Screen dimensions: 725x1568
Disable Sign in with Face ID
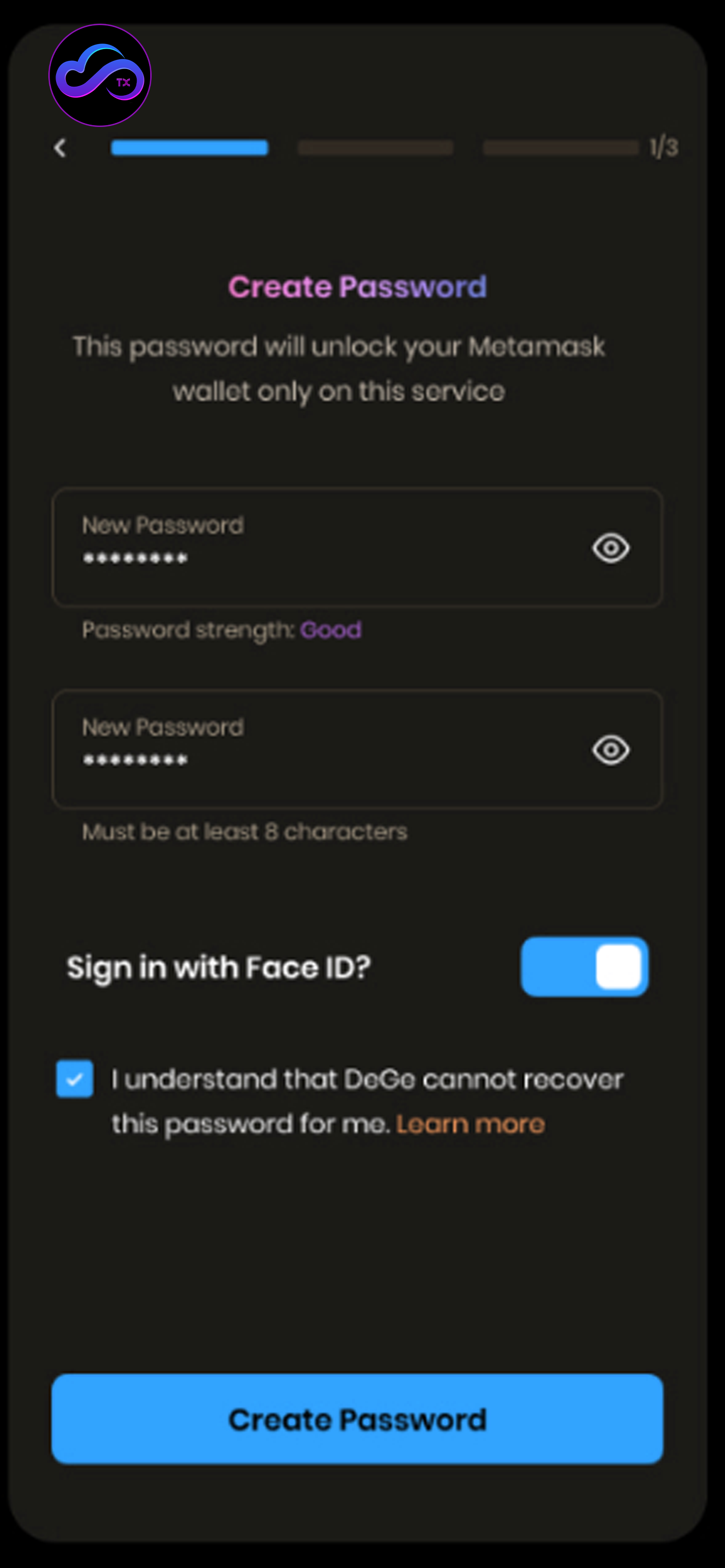(x=583, y=966)
